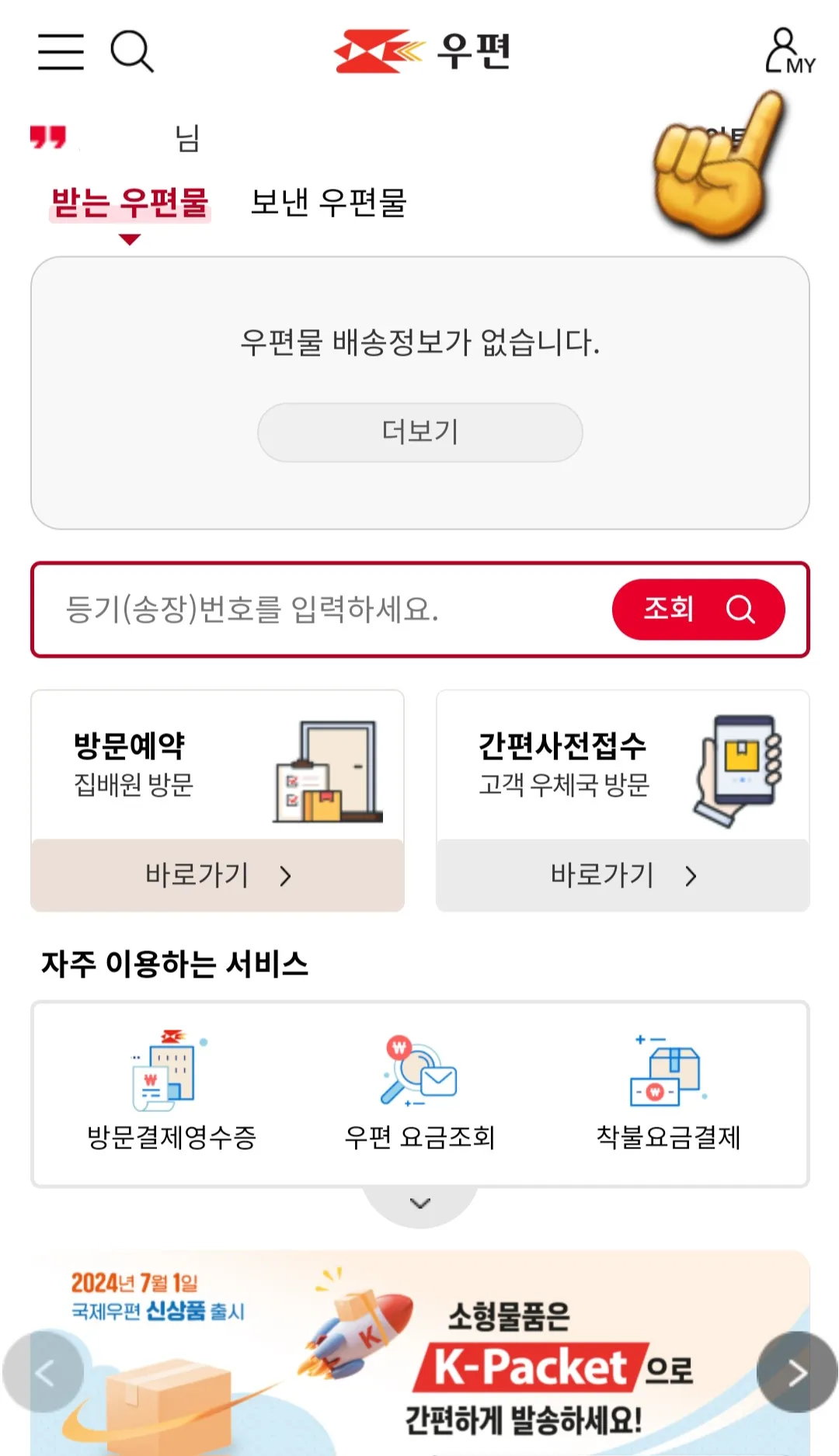Image resolution: width=839 pixels, height=1456 pixels.
Task: Go to previous banner with left arrow
Action: pyautogui.click(x=45, y=1372)
